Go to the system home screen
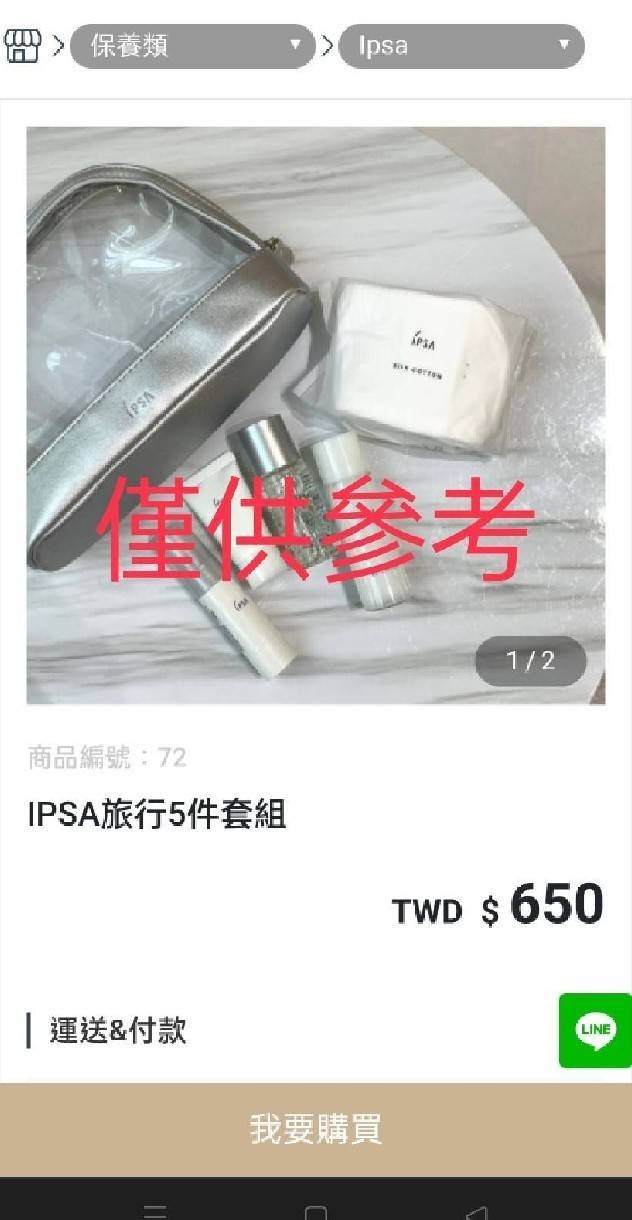The width and height of the screenshot is (632, 1220). coord(316,1212)
